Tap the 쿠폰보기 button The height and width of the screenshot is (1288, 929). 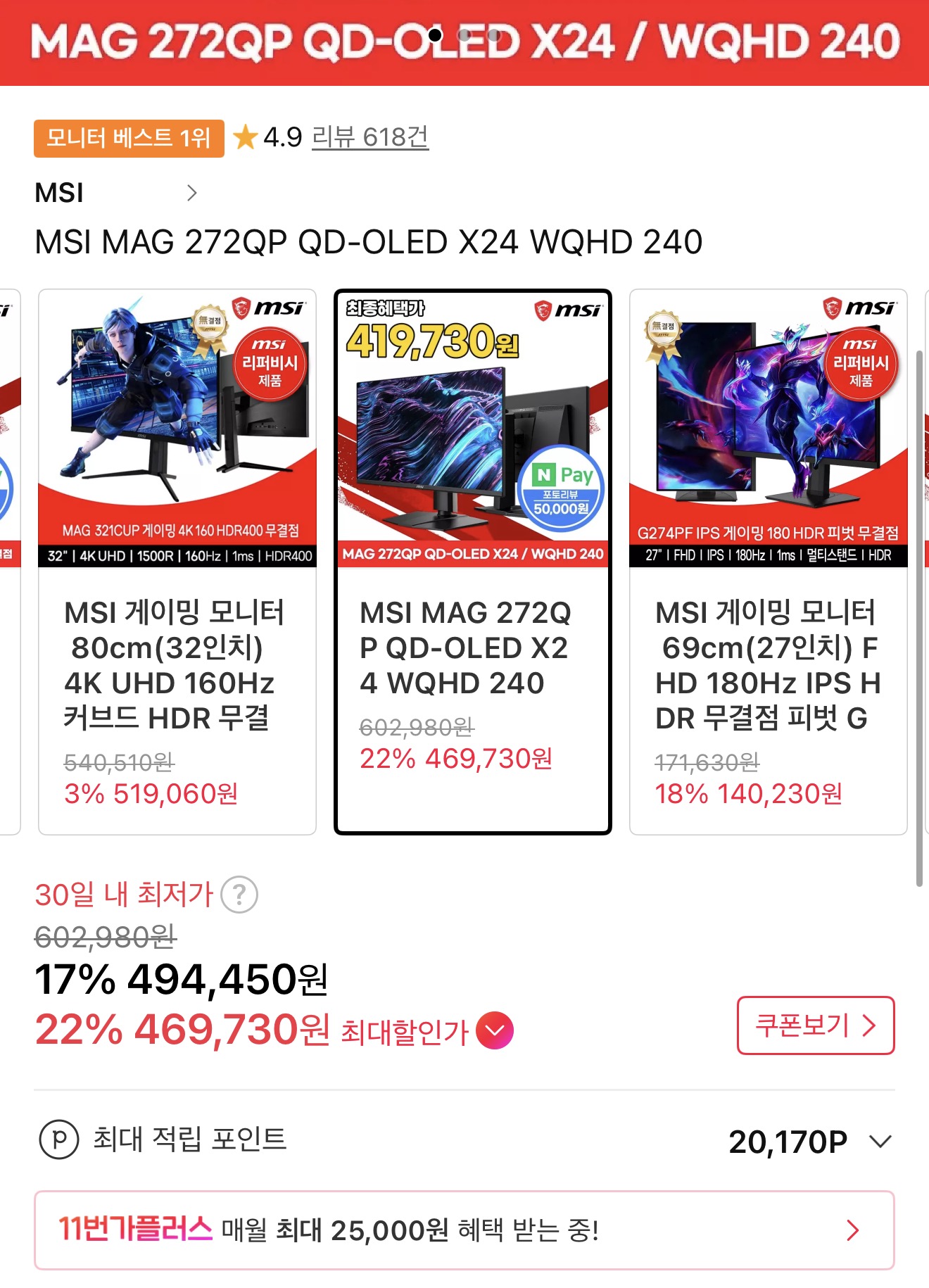click(x=815, y=1025)
